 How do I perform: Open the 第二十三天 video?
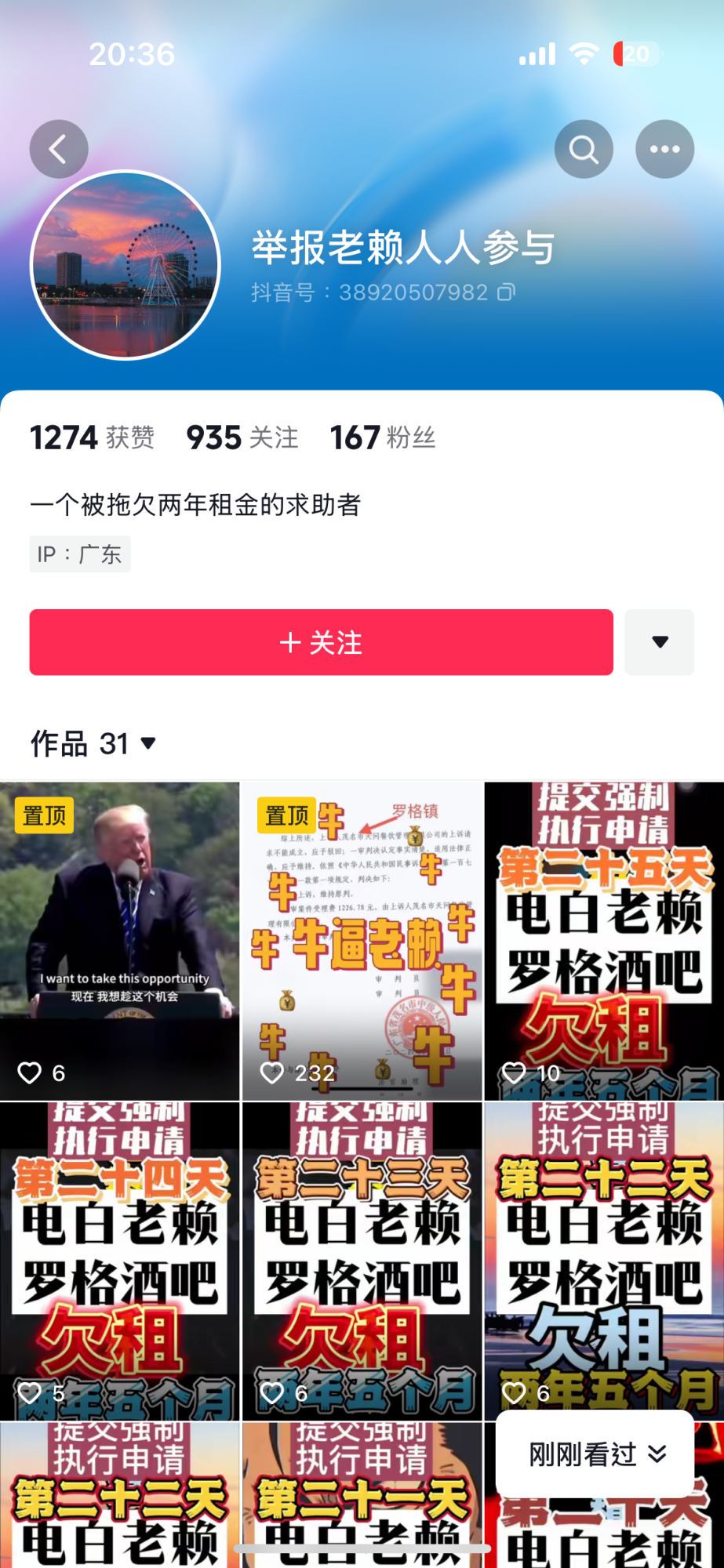coord(362,1261)
